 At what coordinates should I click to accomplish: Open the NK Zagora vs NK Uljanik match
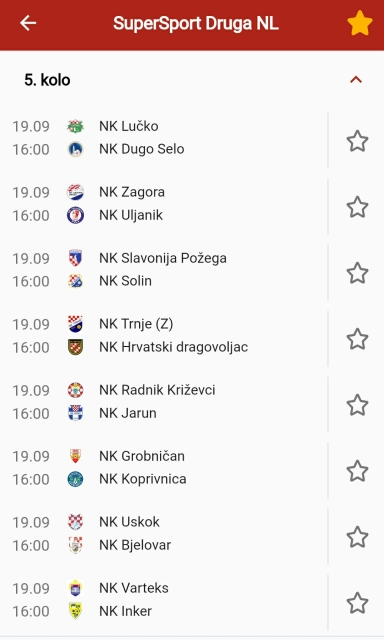pos(165,204)
